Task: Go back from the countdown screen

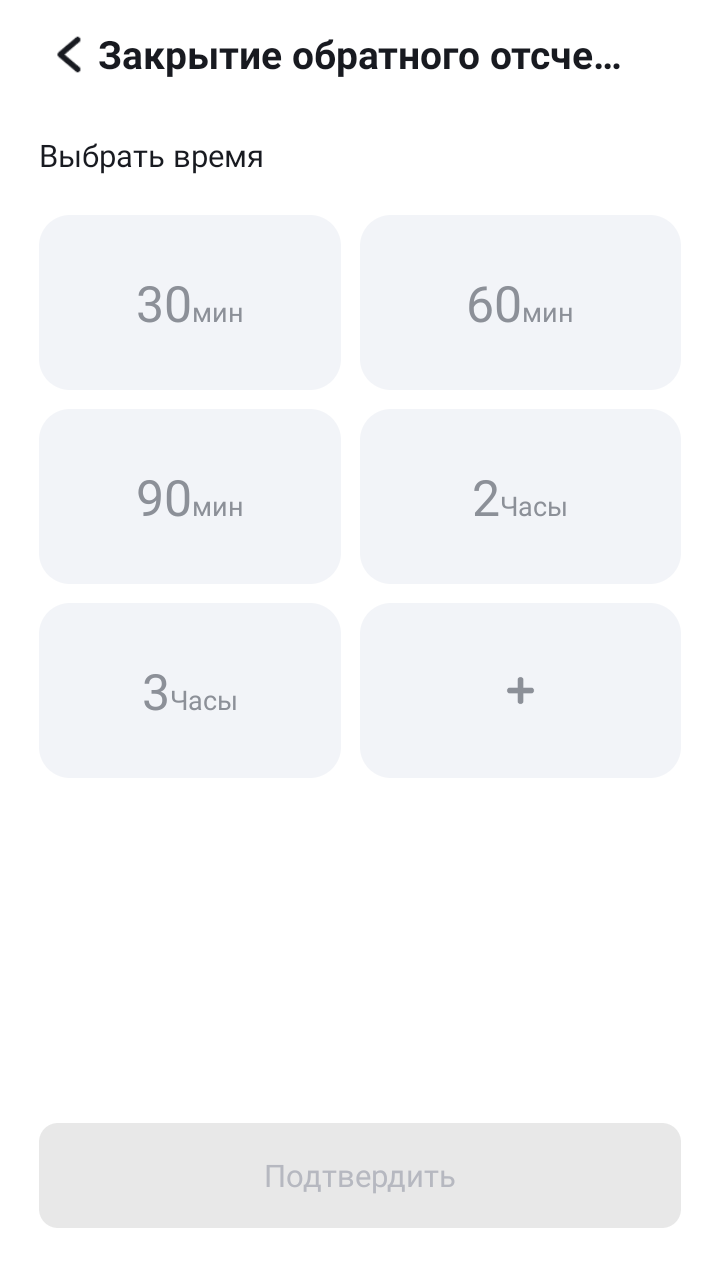Action: tap(68, 56)
